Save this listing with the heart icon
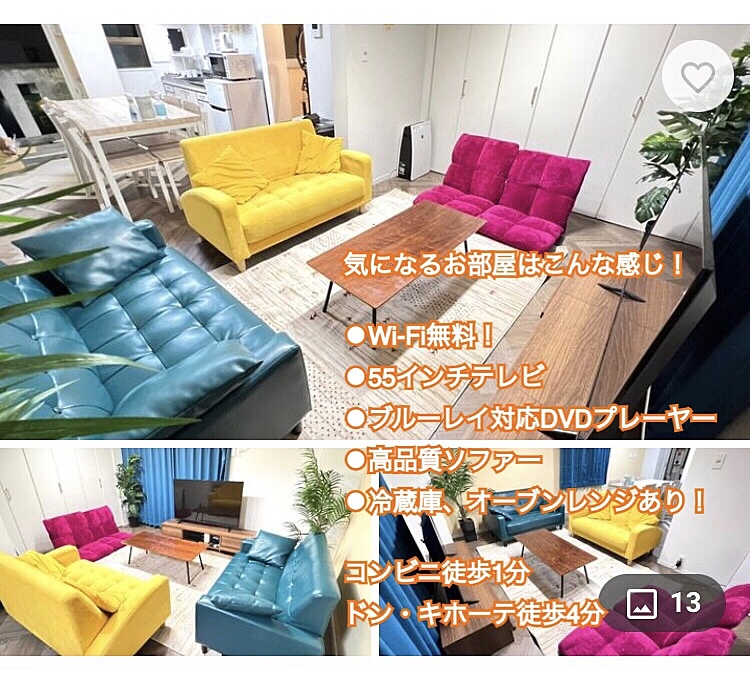The height and width of the screenshot is (679, 750). [x=697, y=76]
